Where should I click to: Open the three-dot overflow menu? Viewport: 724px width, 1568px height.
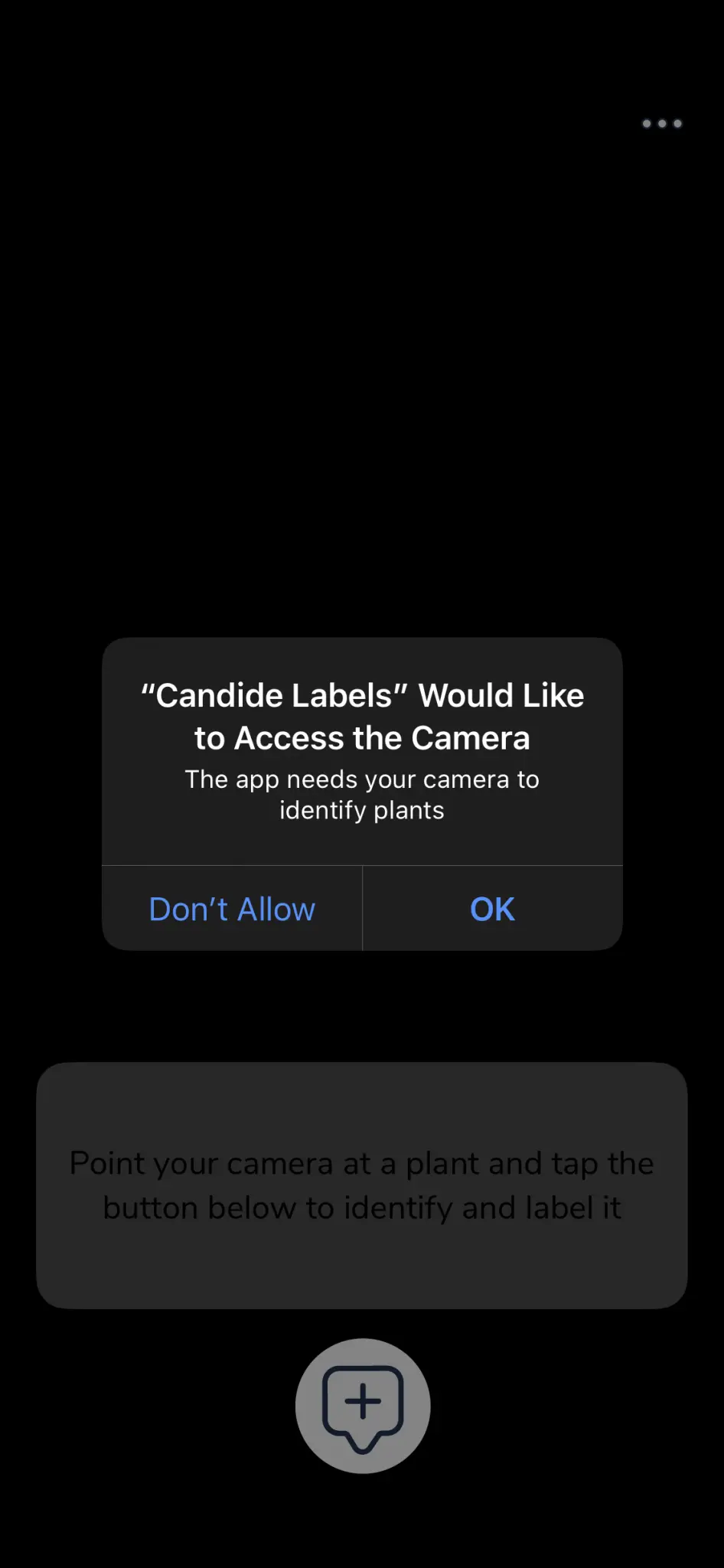pyautogui.click(x=662, y=123)
